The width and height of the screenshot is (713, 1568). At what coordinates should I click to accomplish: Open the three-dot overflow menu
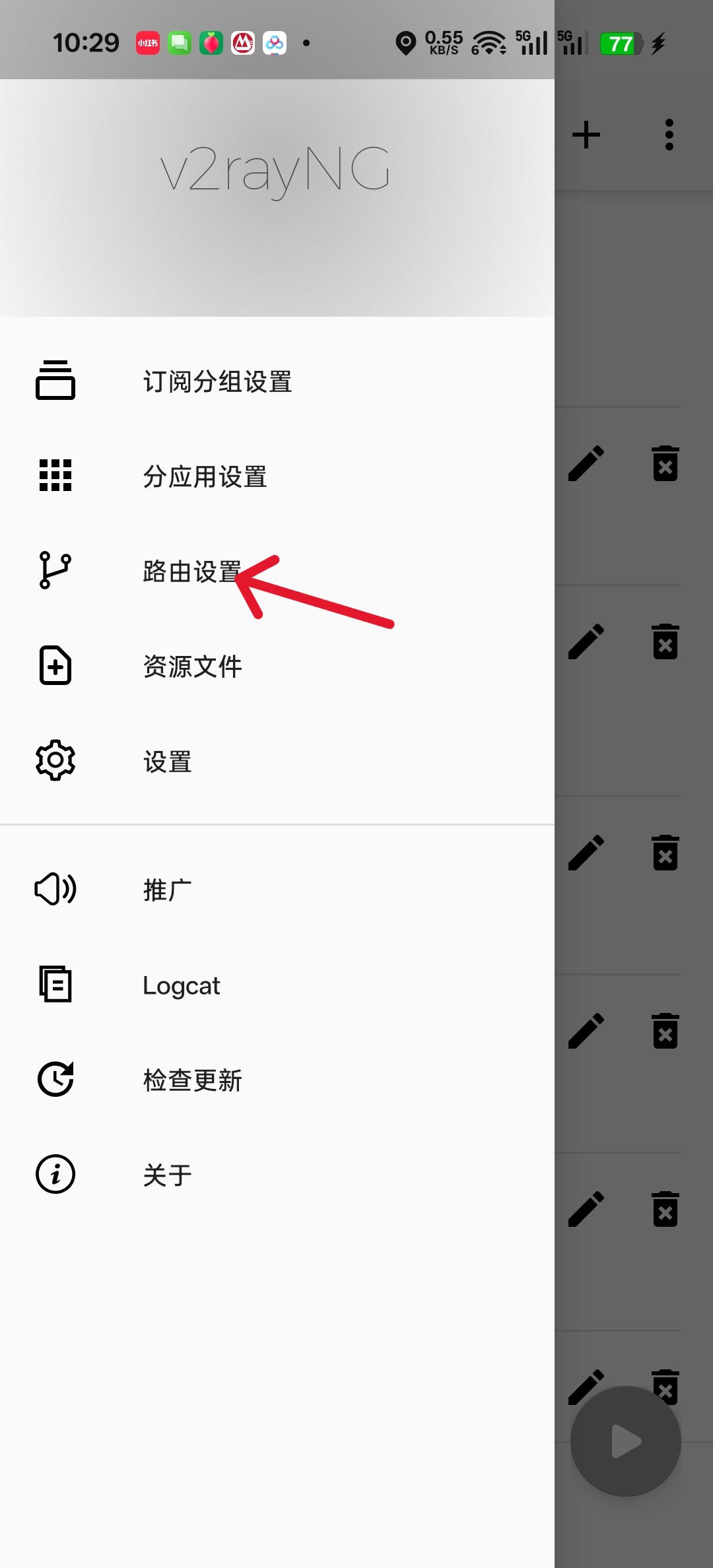(x=669, y=135)
